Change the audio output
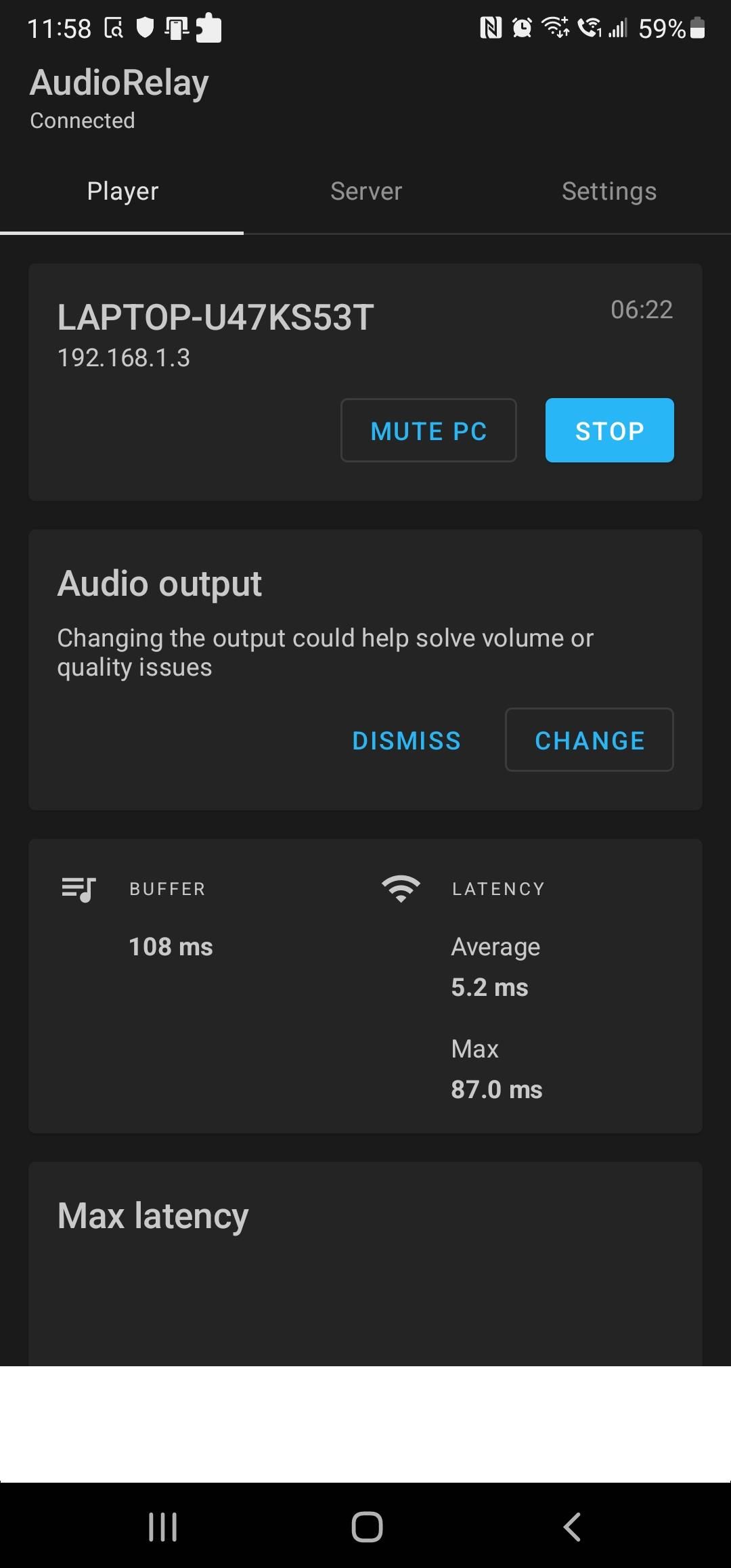Viewport: 731px width, 1568px height. (x=589, y=740)
